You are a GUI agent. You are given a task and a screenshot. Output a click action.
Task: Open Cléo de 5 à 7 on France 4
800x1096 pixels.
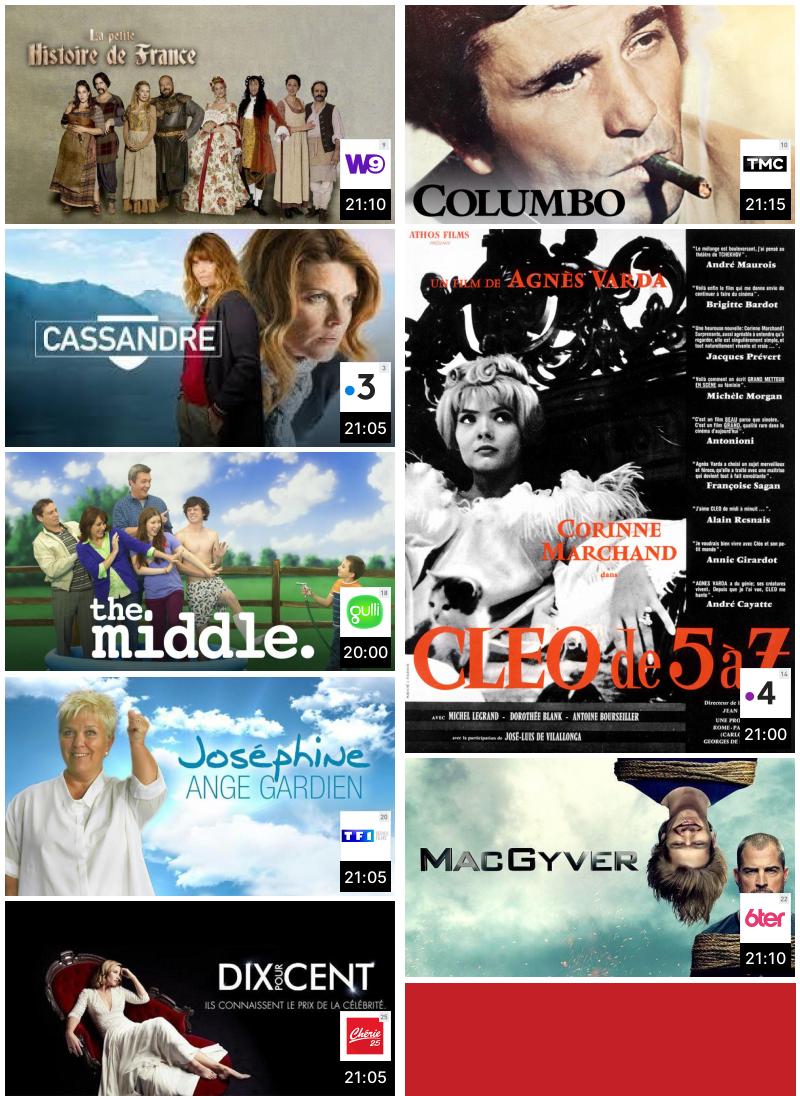point(600,490)
